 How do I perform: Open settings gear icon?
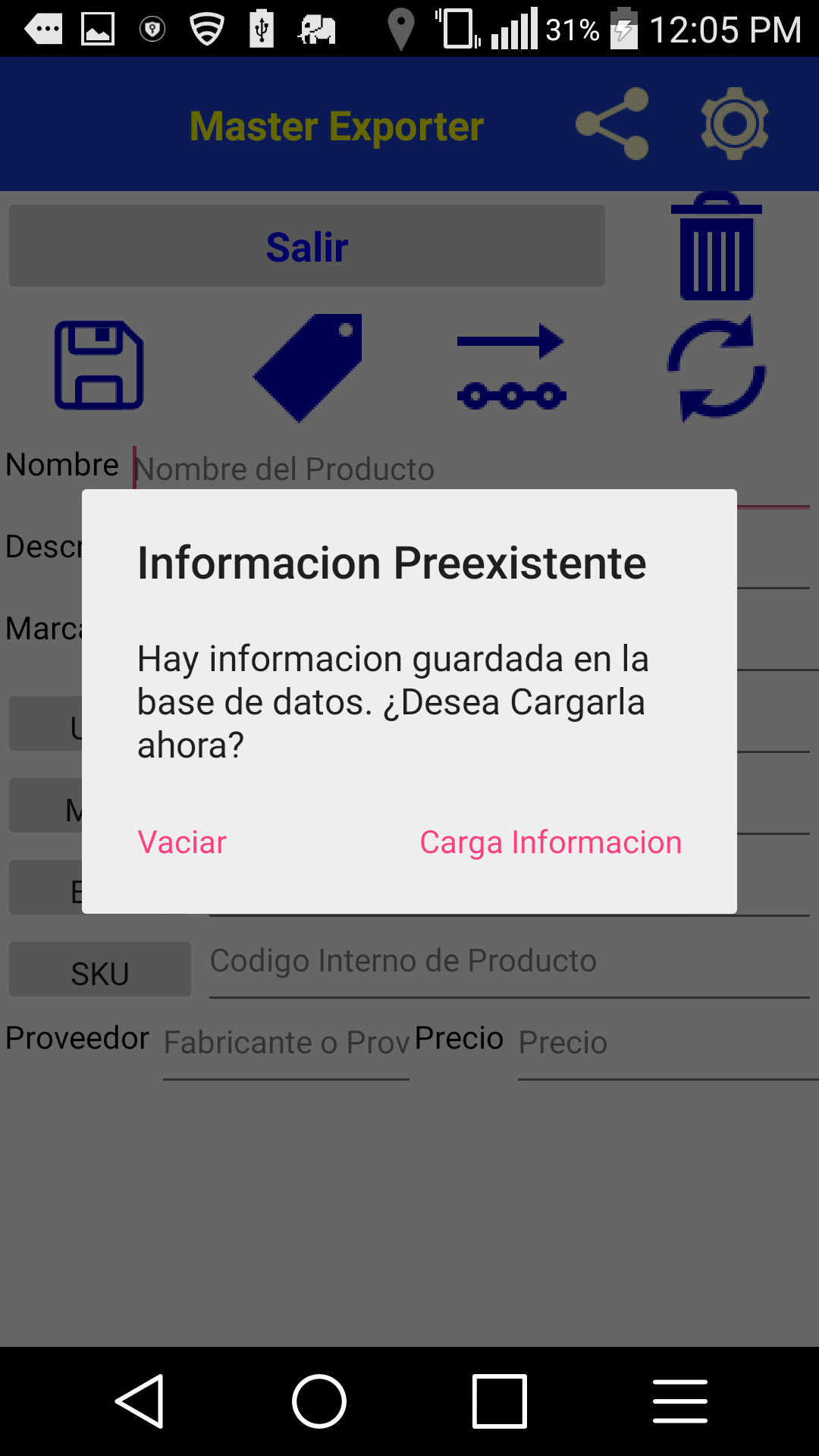point(735,124)
